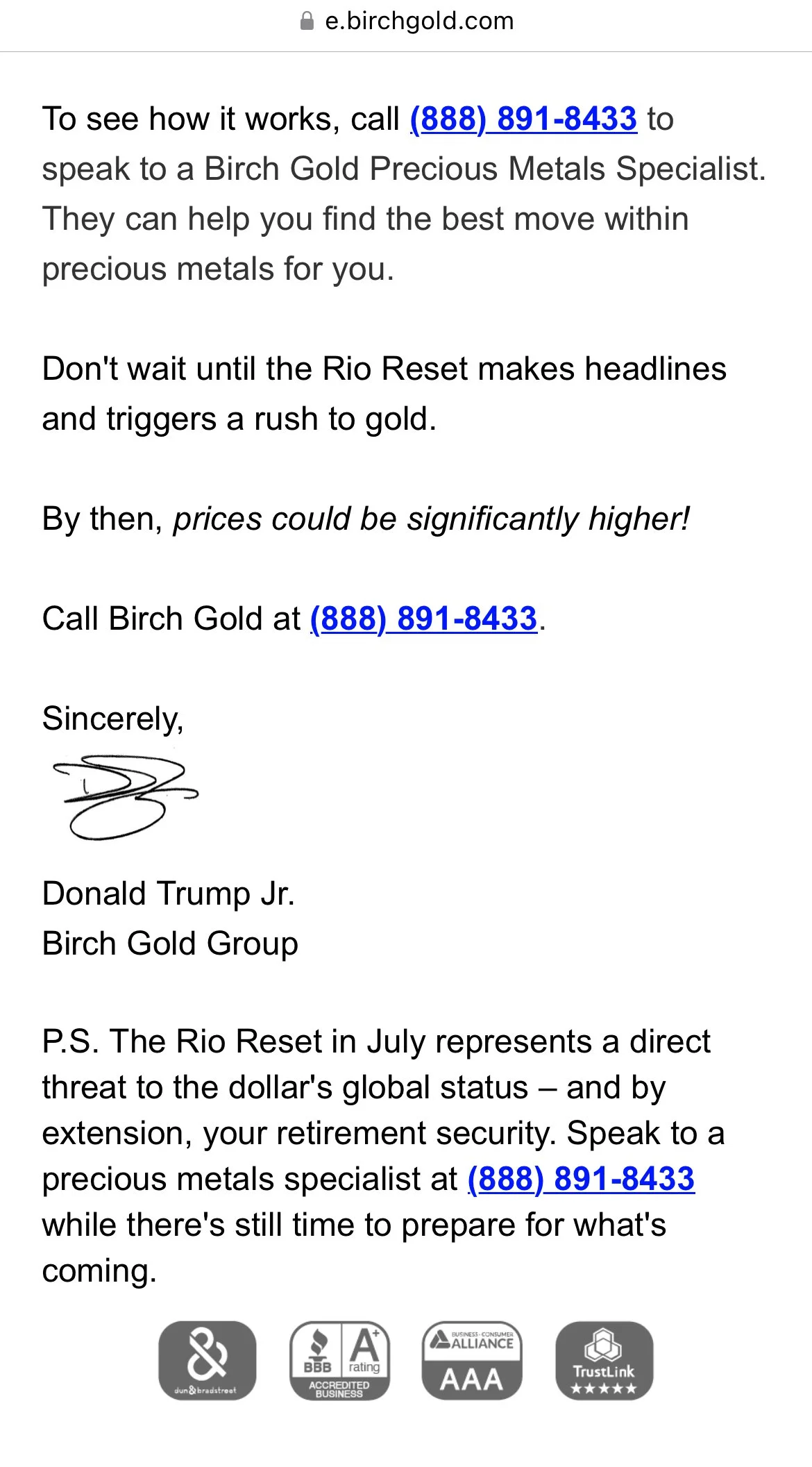Tap the e.birchgold.com address bar
This screenshot has height=1467, width=812.
click(x=407, y=22)
